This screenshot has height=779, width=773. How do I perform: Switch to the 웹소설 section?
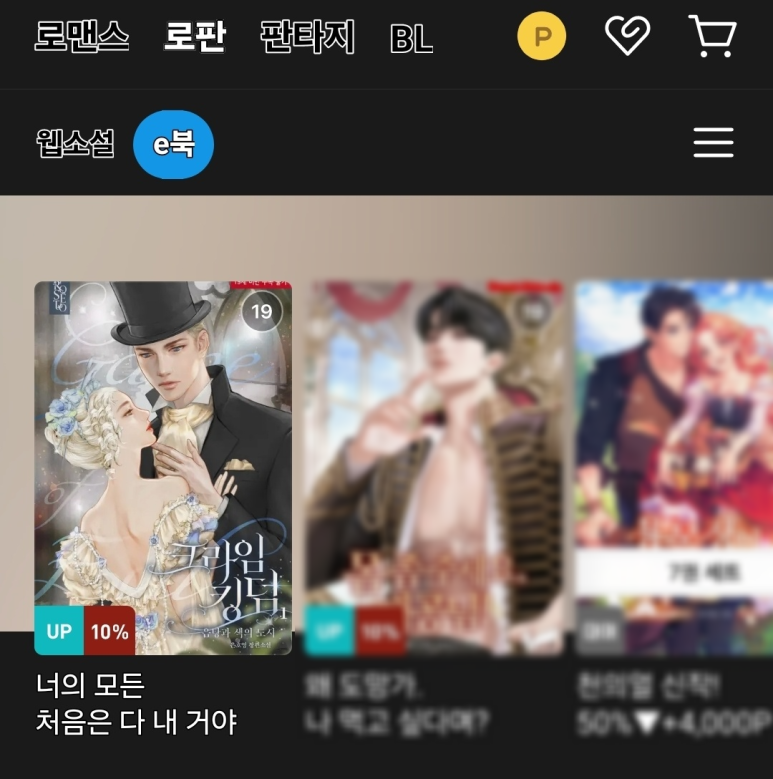[x=76, y=144]
